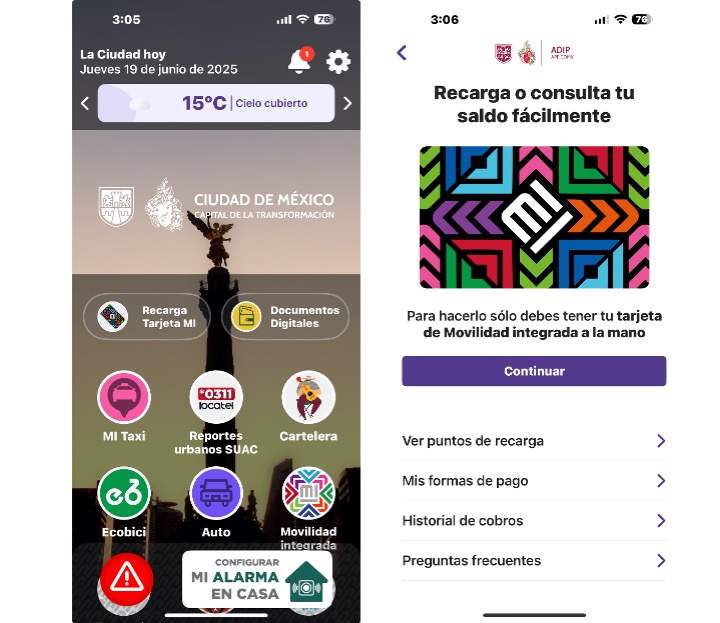Show the previous weather card
This screenshot has width=720, height=623.
click(x=85, y=103)
